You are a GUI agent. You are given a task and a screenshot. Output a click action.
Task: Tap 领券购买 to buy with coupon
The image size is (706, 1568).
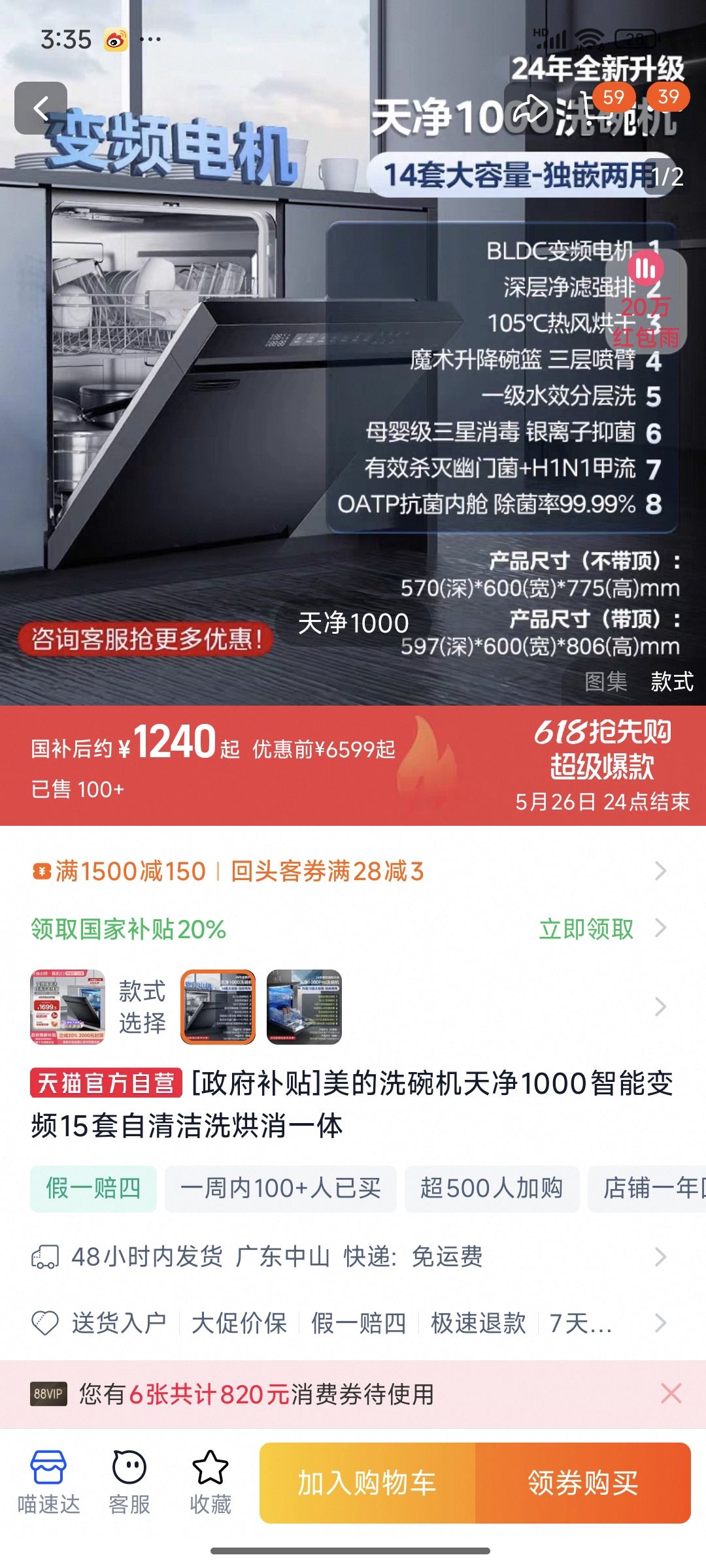tap(583, 1483)
